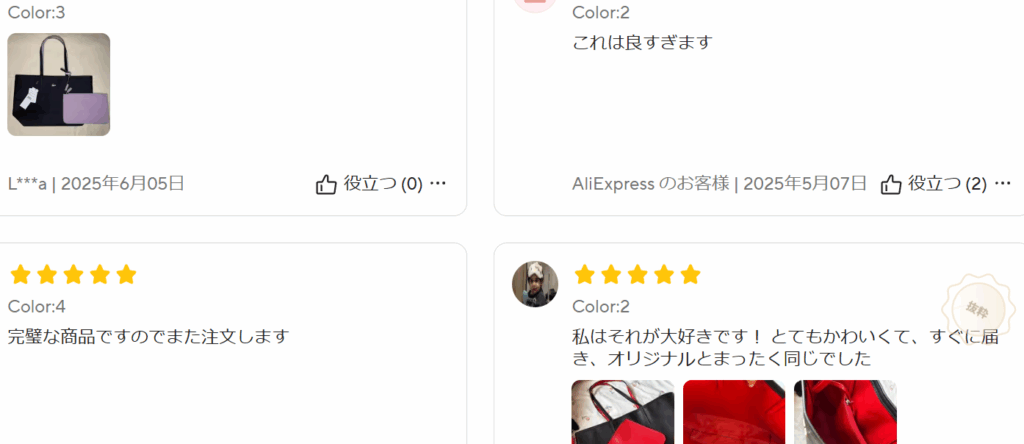Image resolution: width=1024 pixels, height=444 pixels.
Task: Mark L***a's review as helpful
Action: tap(369, 184)
